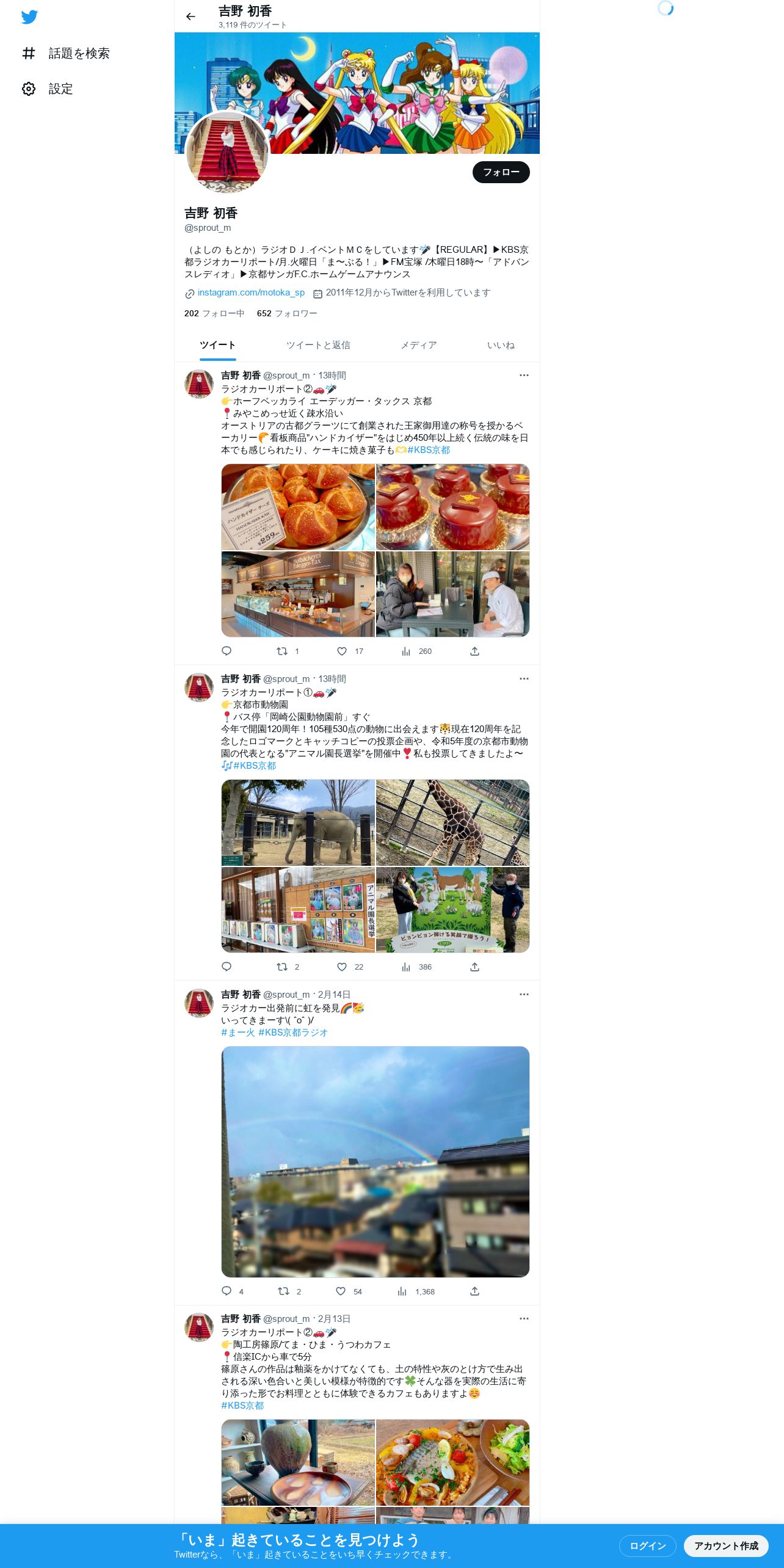Switch to ツイートと返信 tab
Viewport: 784px width, 1568px height.
tap(318, 345)
